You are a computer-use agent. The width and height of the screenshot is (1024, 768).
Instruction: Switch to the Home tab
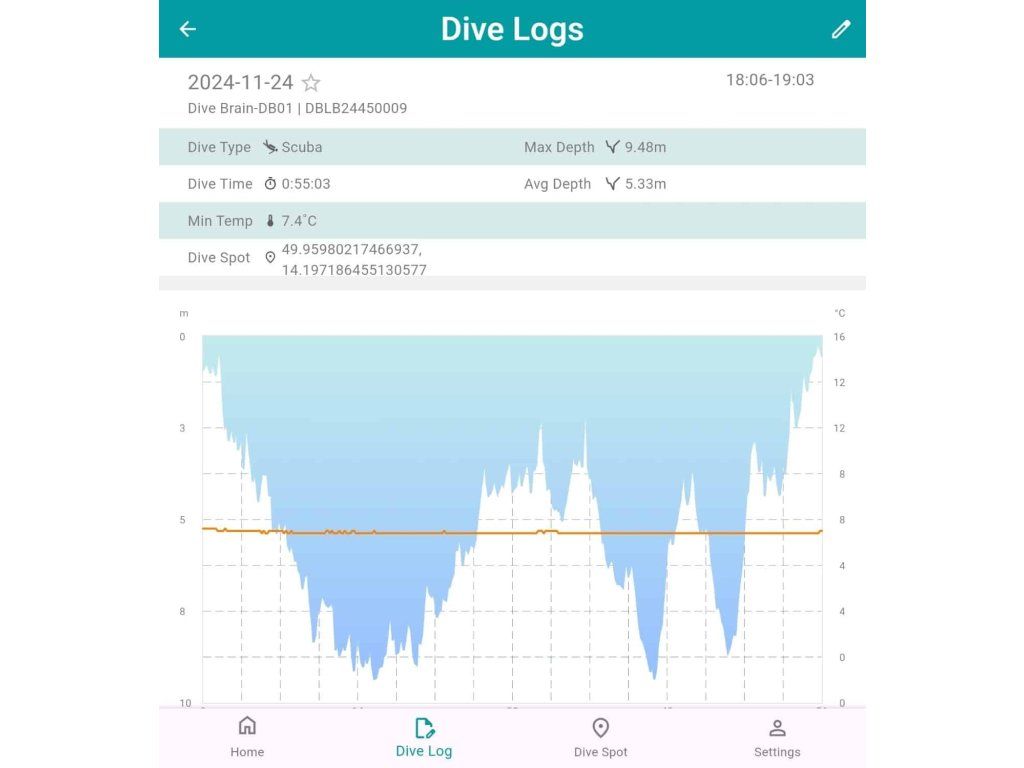247,737
